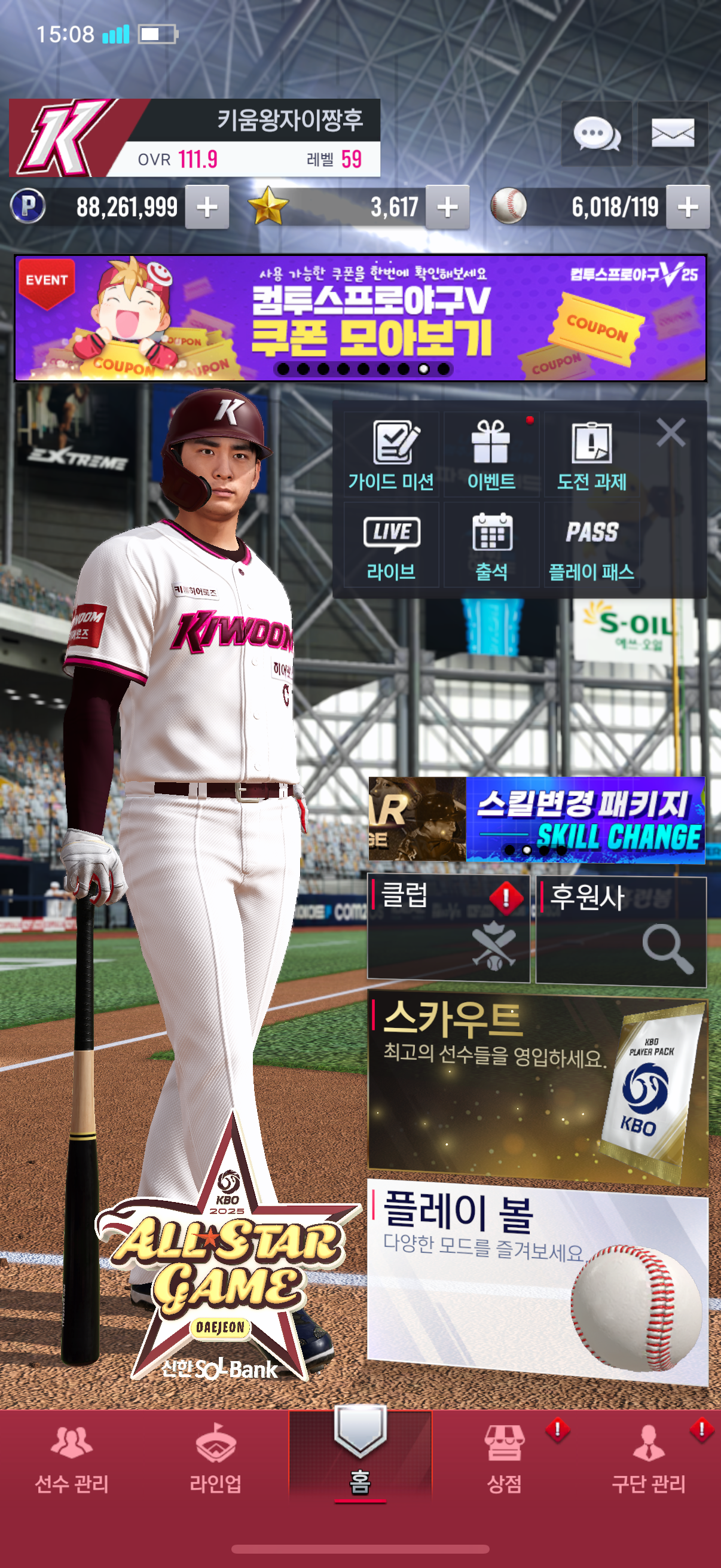The image size is (721, 1568).
Task: Open the 이벤트 gift menu
Action: (x=491, y=454)
